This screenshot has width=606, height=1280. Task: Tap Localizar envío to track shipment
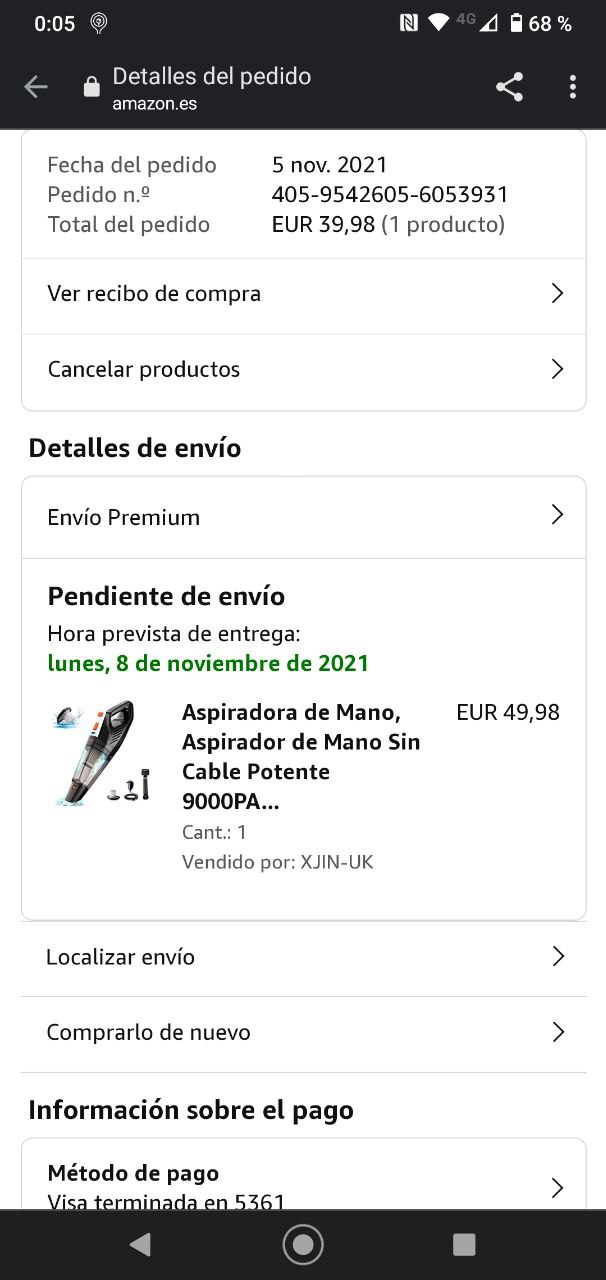(303, 957)
